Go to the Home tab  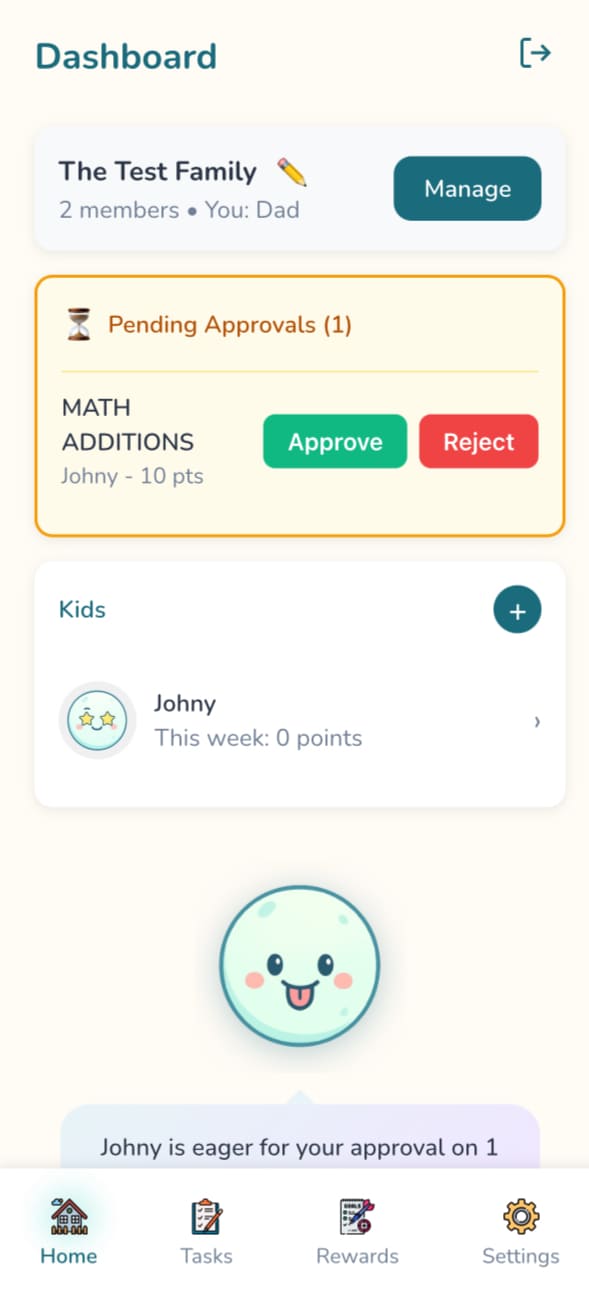click(x=69, y=1231)
